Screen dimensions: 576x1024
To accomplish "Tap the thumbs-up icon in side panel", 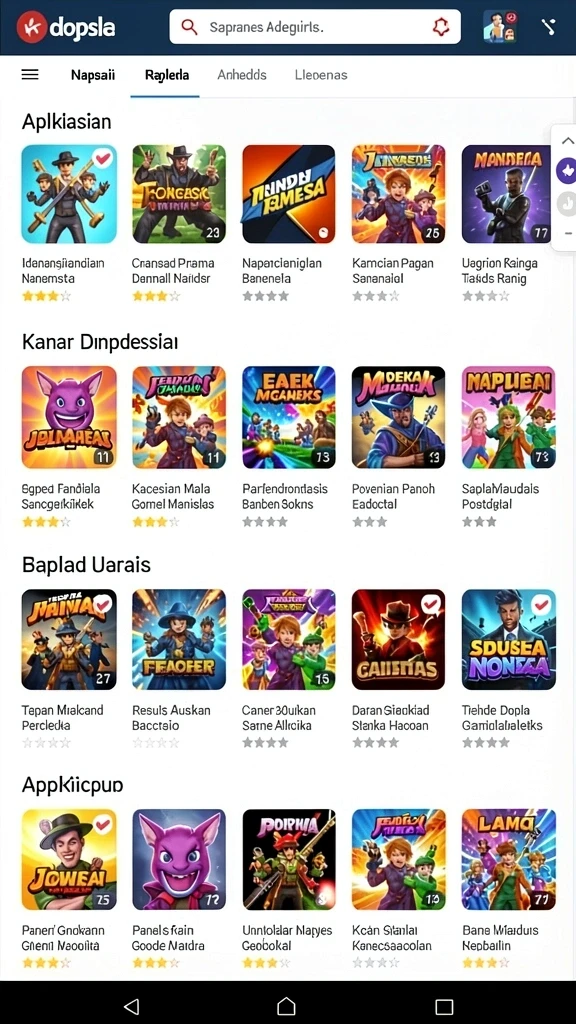I will (566, 171).
